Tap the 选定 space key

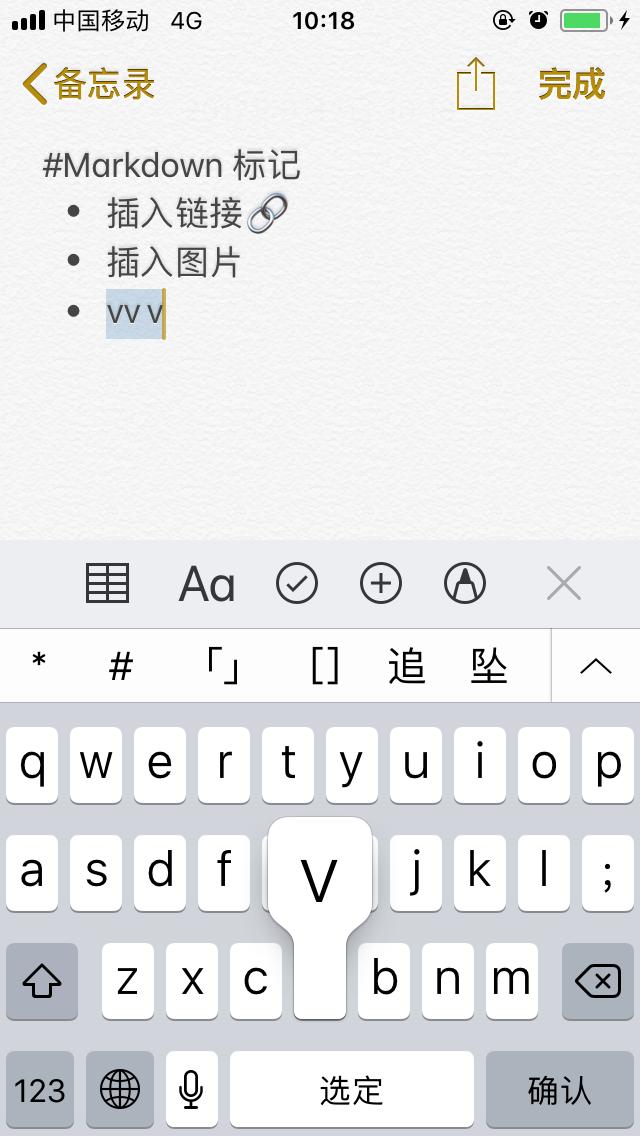(x=352, y=1090)
